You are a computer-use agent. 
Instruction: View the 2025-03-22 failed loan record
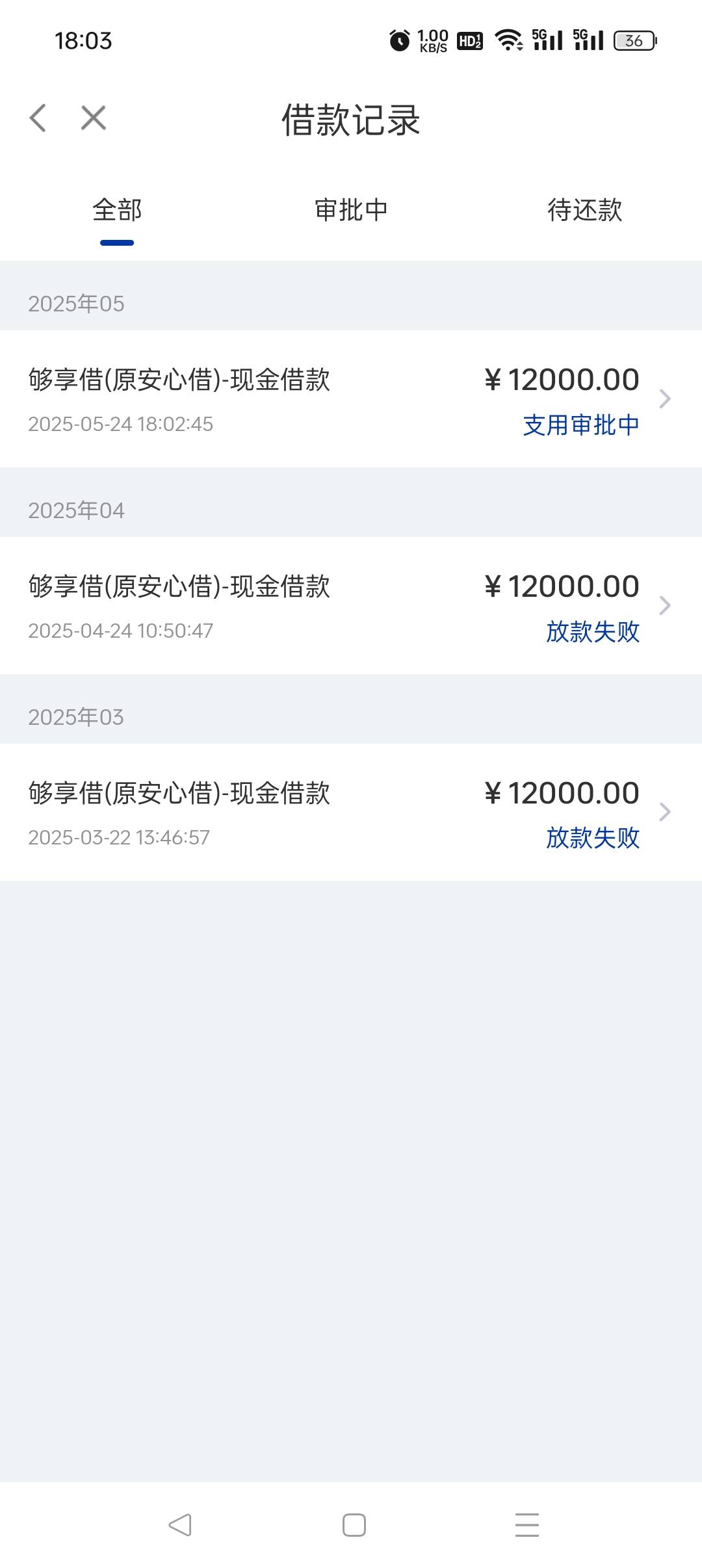pyautogui.click(x=351, y=813)
